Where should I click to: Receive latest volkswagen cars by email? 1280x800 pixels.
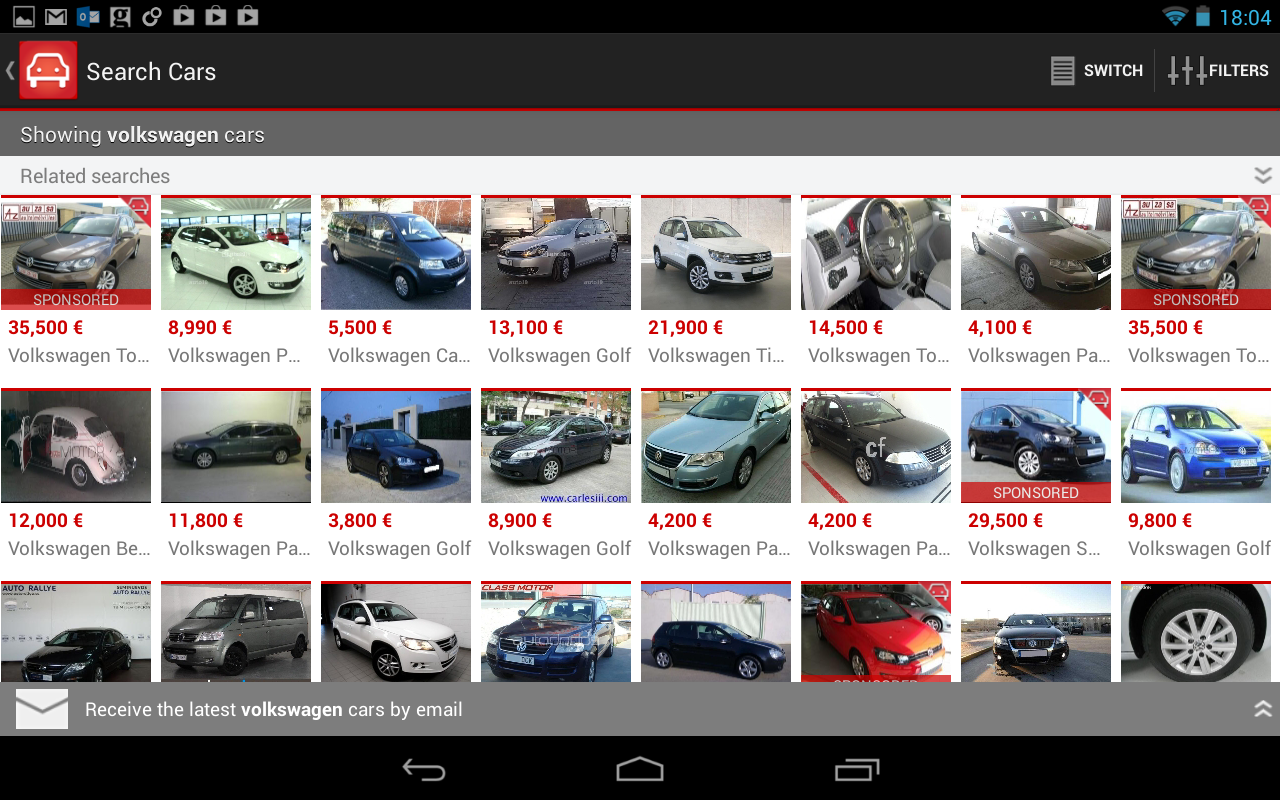click(x=273, y=710)
